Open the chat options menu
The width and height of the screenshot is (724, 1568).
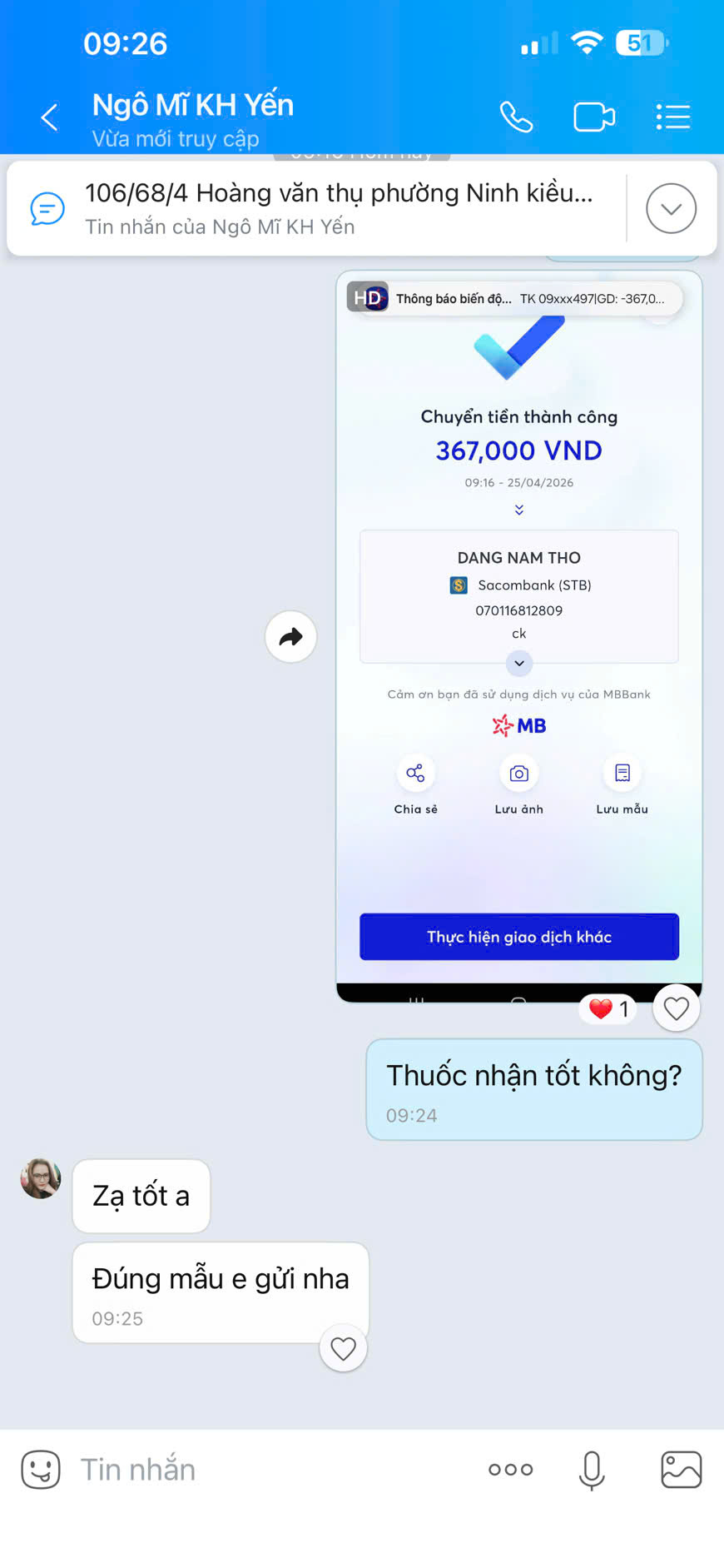(x=673, y=117)
